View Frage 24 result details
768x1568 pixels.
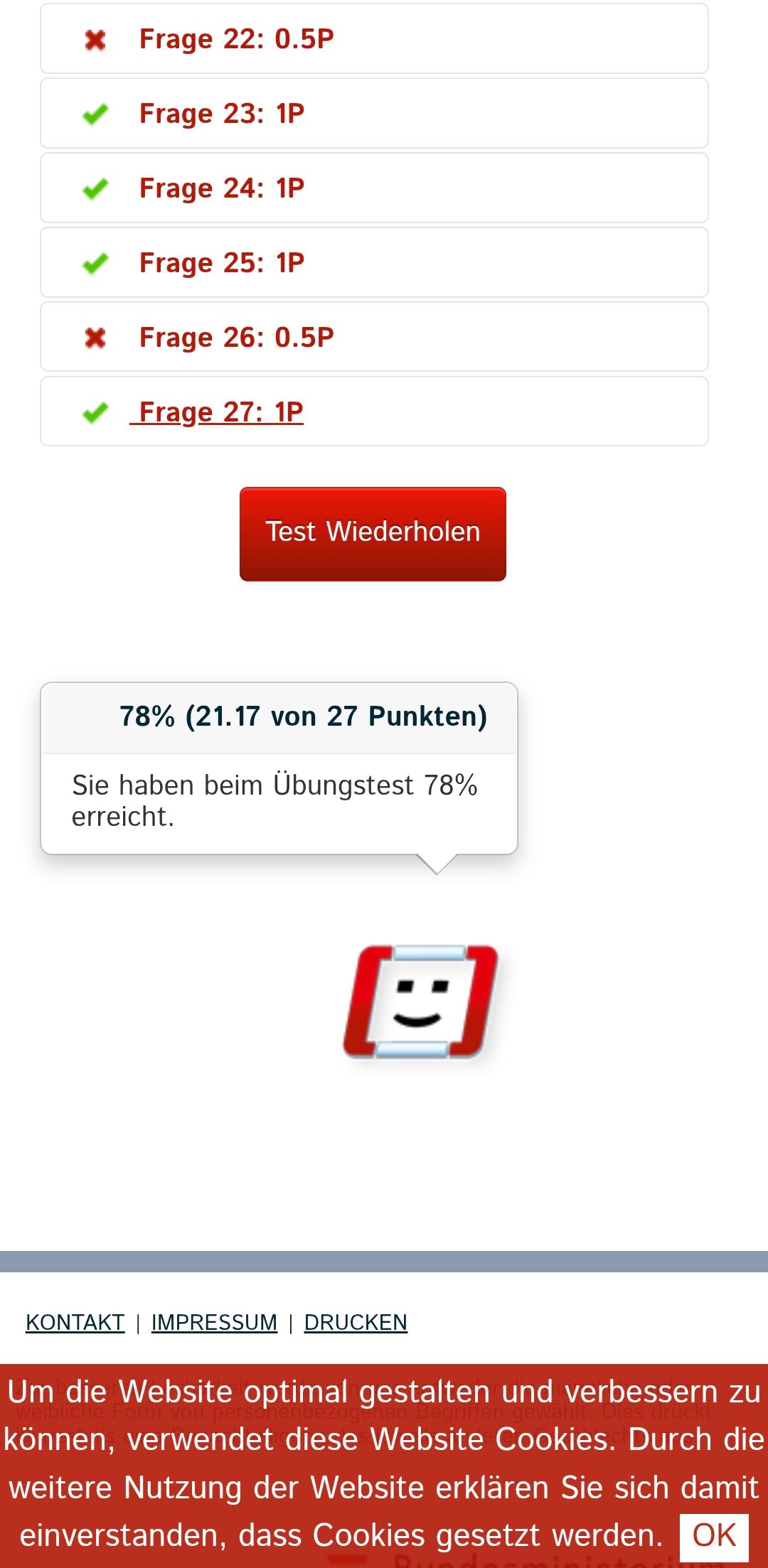221,188
